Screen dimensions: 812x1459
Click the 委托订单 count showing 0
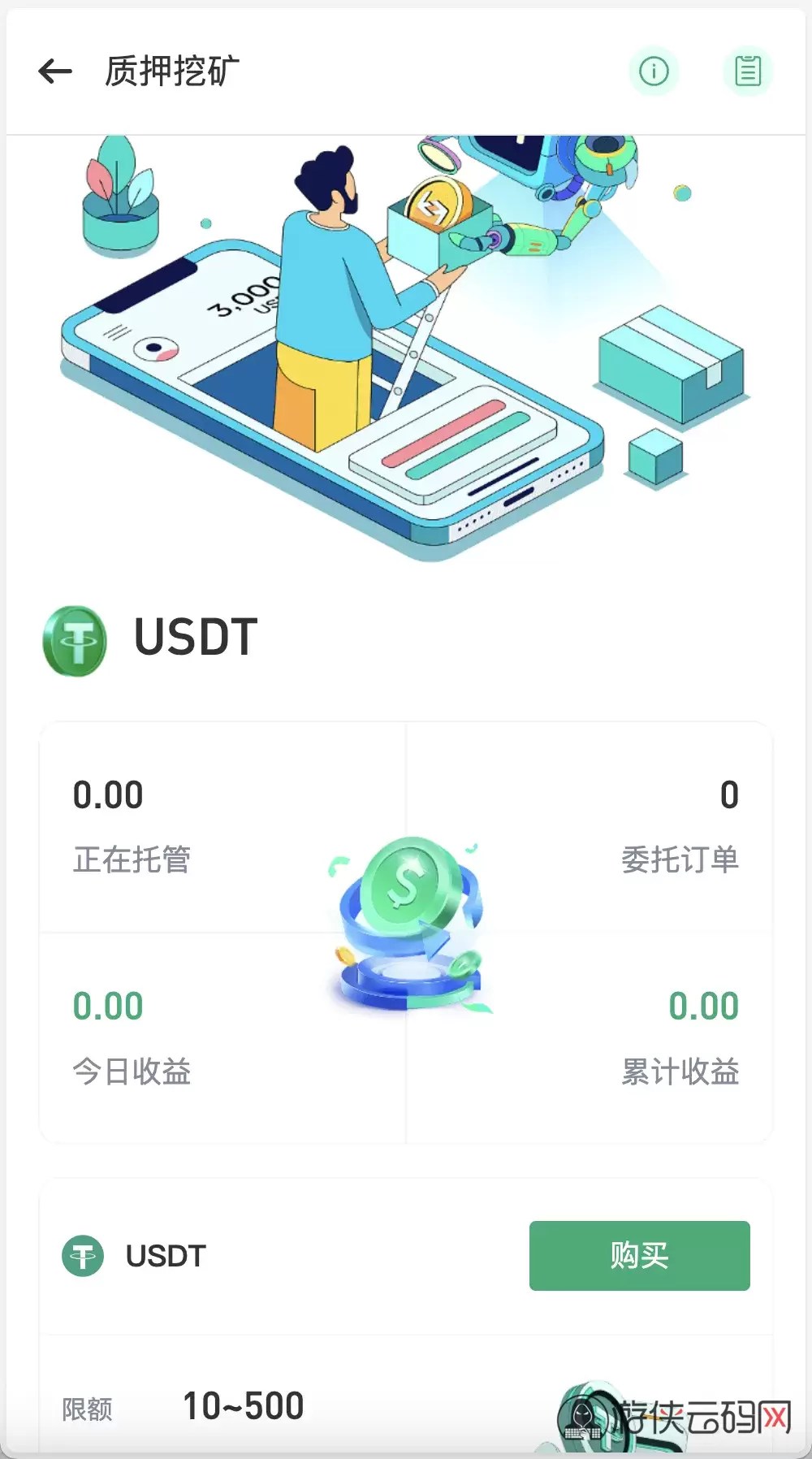click(x=730, y=794)
